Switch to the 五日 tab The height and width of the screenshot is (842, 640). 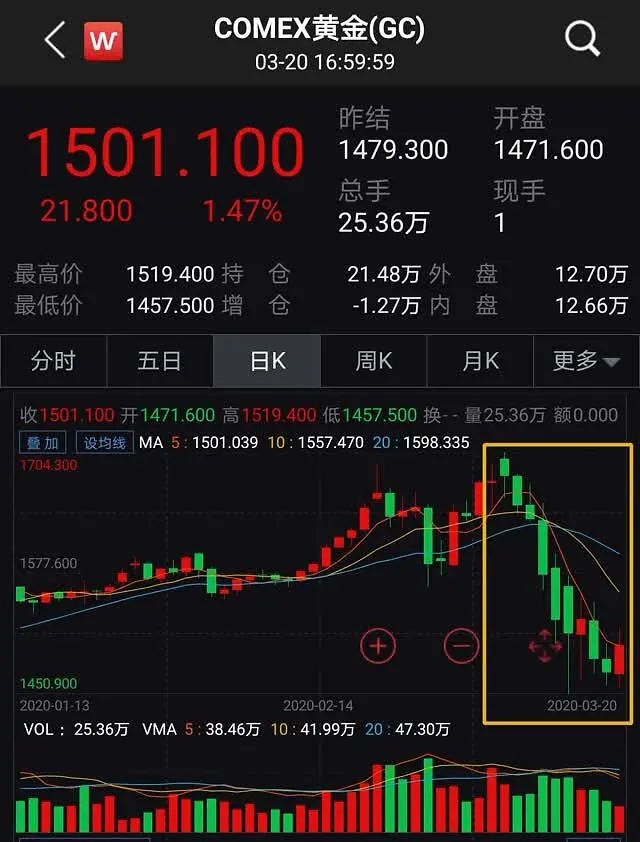click(160, 361)
